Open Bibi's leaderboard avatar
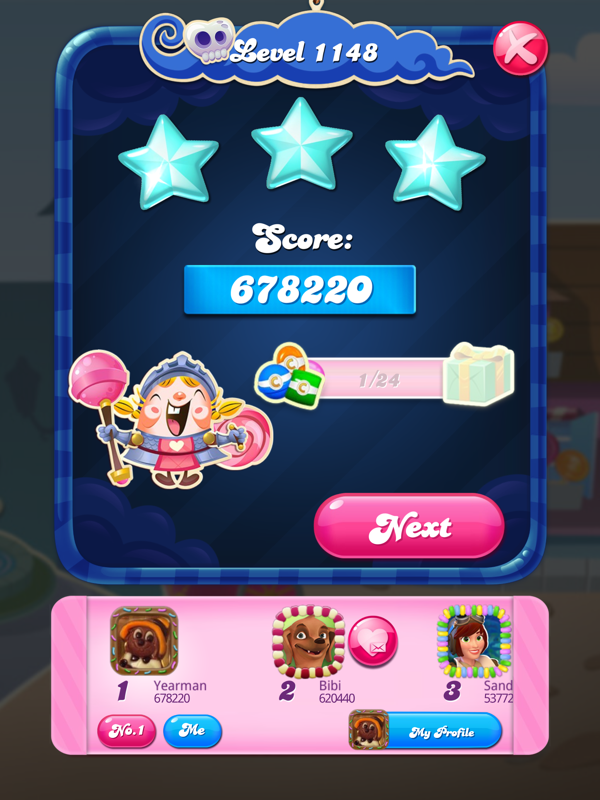The image size is (600, 800). tap(306, 641)
